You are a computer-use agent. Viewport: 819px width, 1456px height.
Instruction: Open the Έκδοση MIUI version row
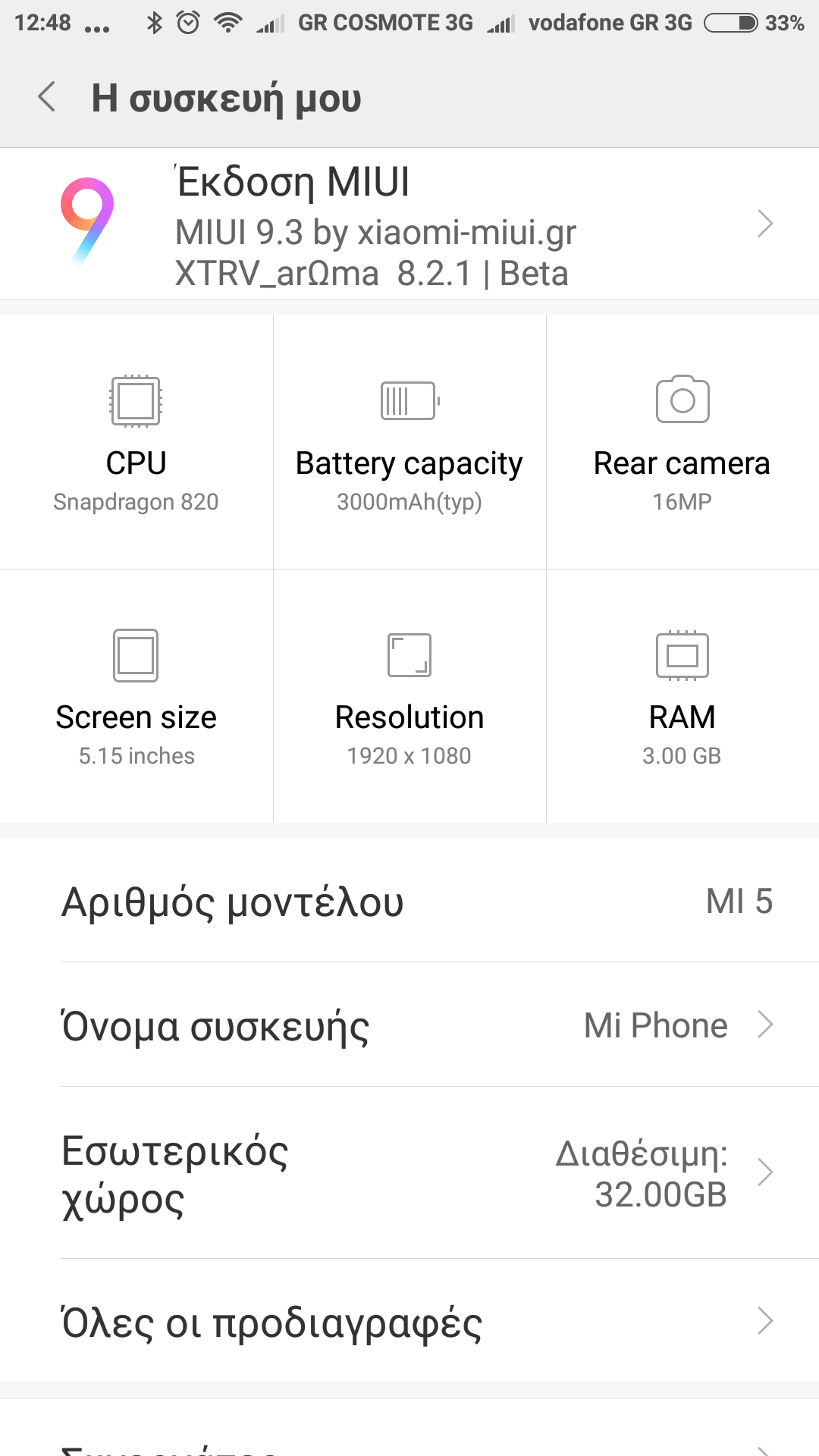(x=409, y=224)
